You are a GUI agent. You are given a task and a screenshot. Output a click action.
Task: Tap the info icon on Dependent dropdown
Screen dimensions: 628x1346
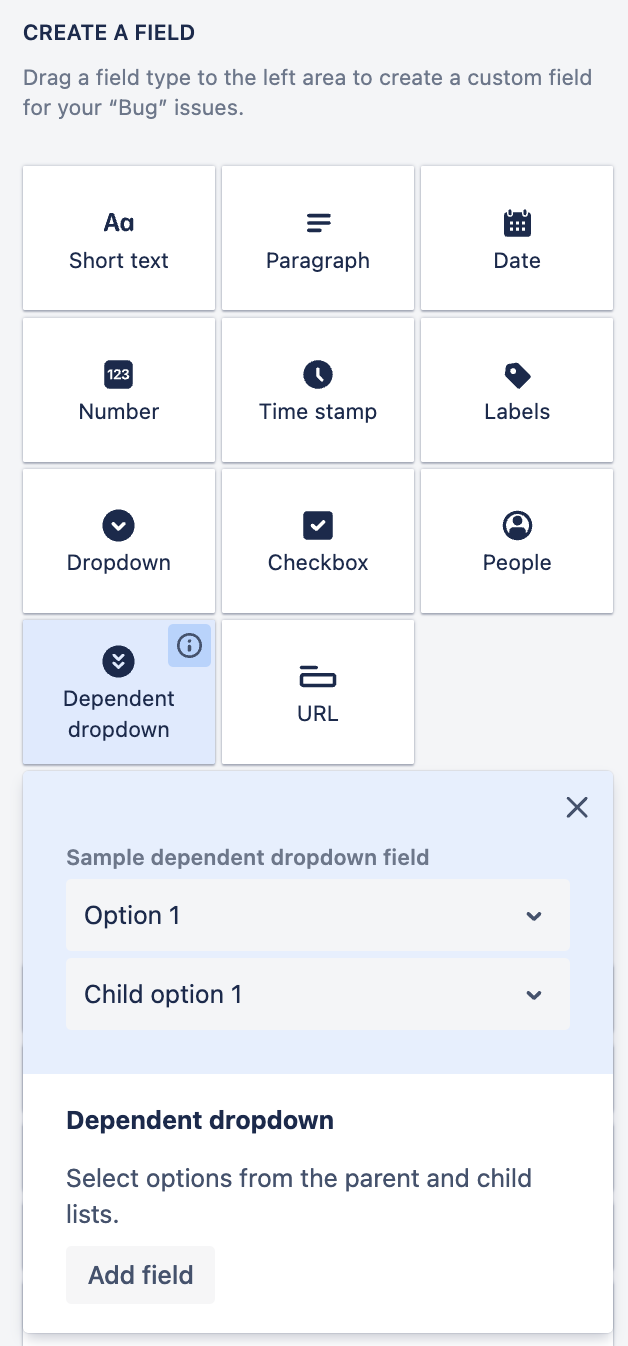pyautogui.click(x=189, y=646)
